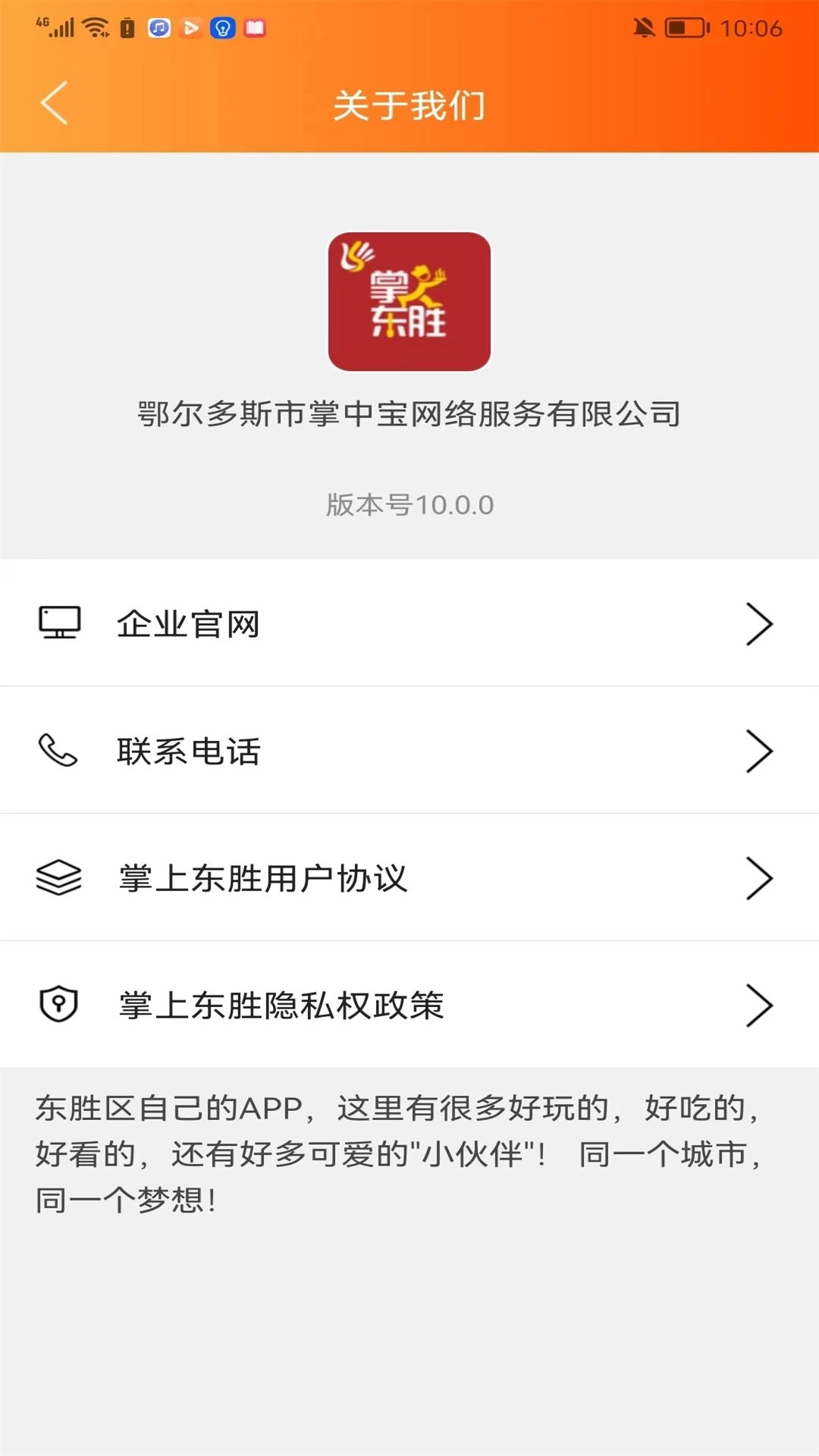This screenshot has height=1456, width=819.
Task: Tap the shield icon beside 掌上东胜隐私权政策
Action: pos(59,1003)
